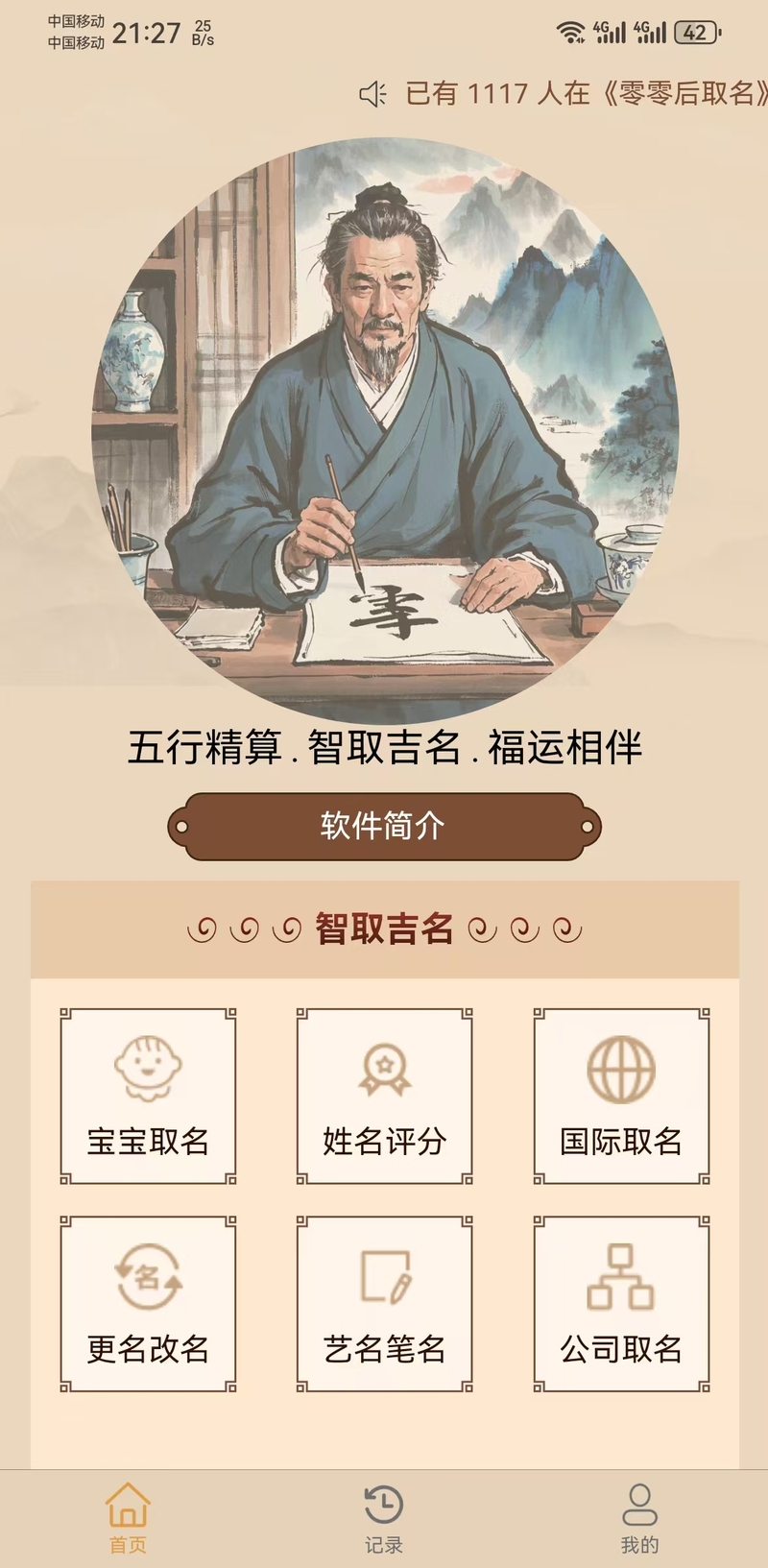Select 国际取名 international naming
768x1568 pixels.
pos(621,1097)
